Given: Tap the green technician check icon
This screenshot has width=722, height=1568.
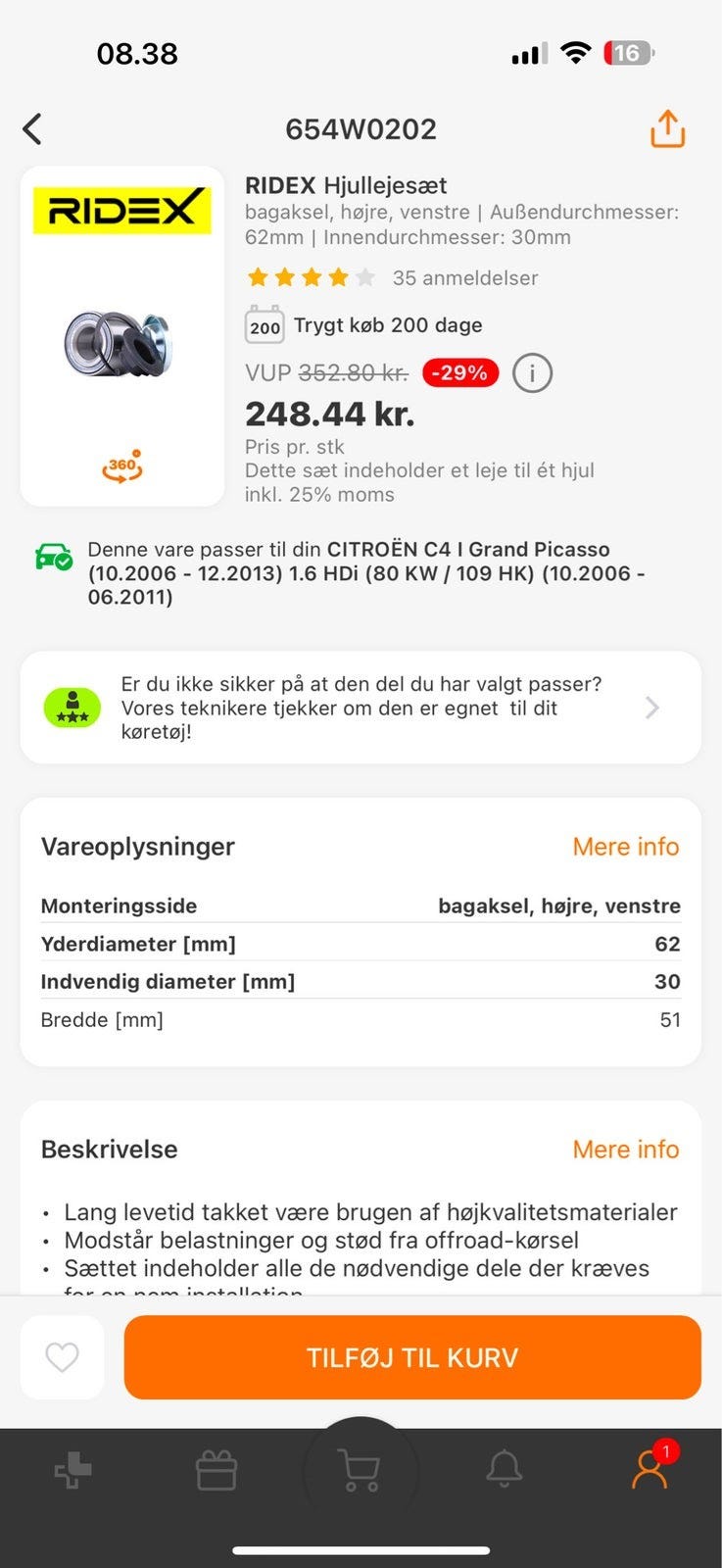Looking at the screenshot, I should pos(72,707).
